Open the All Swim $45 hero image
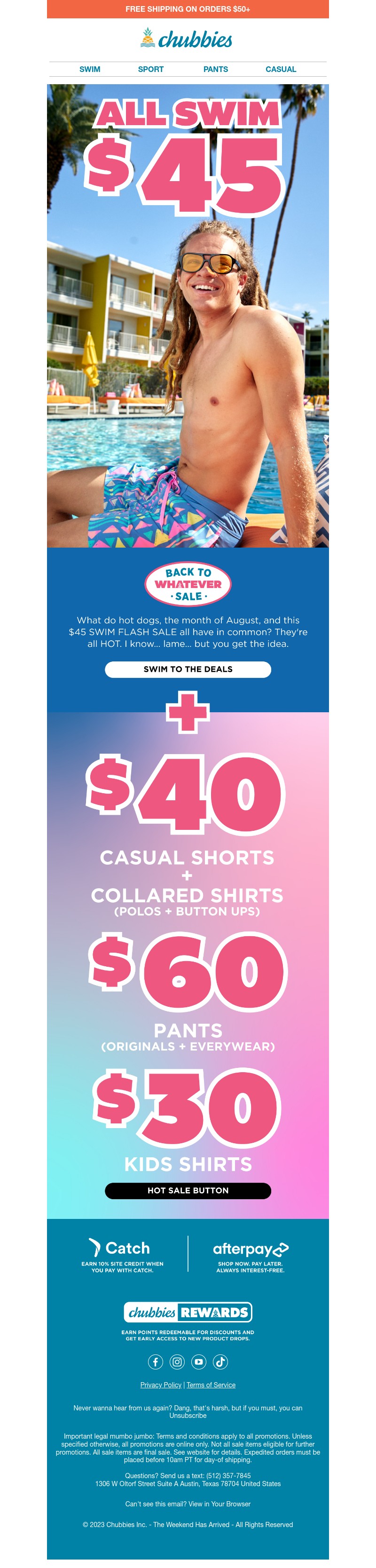 (x=188, y=317)
